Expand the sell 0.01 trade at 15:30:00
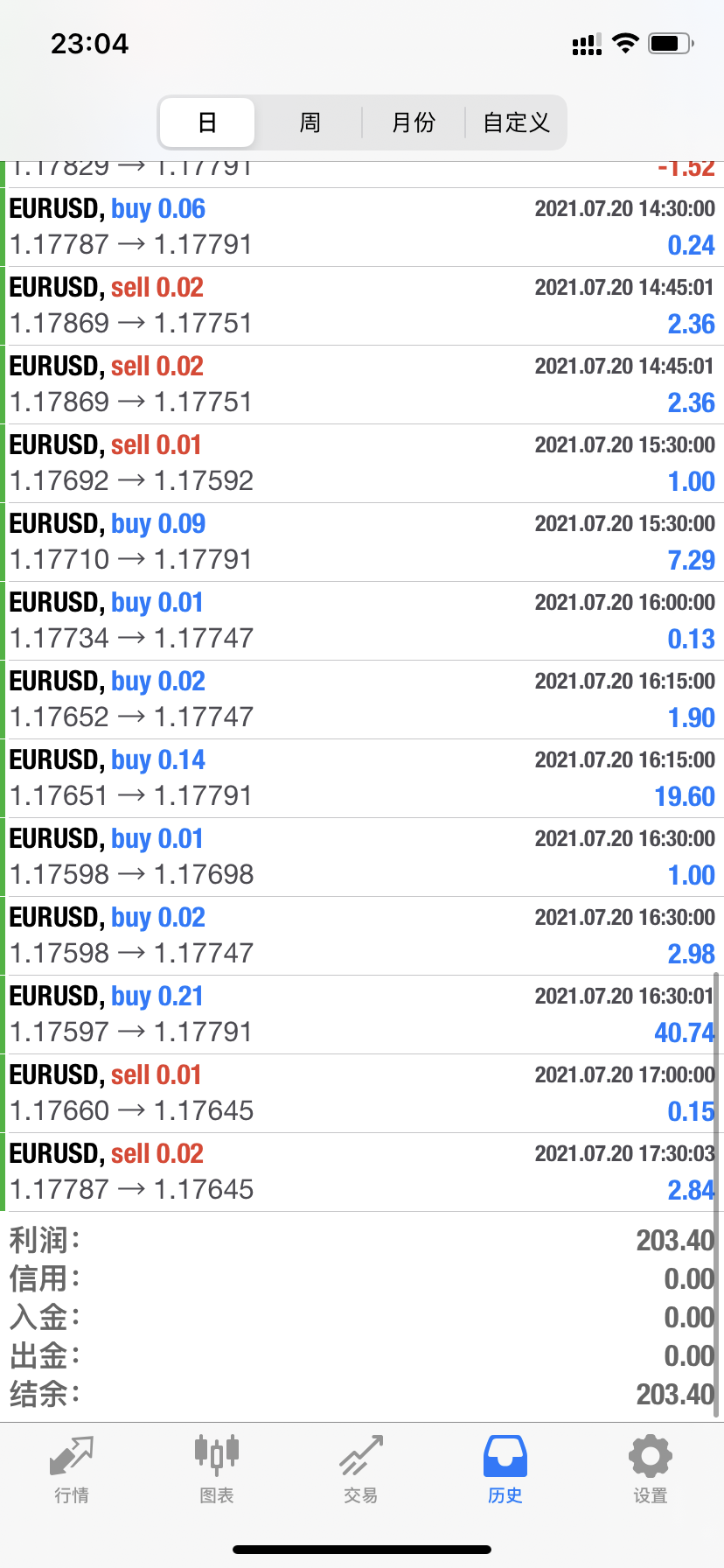The width and height of the screenshot is (724, 1568). coord(362,464)
